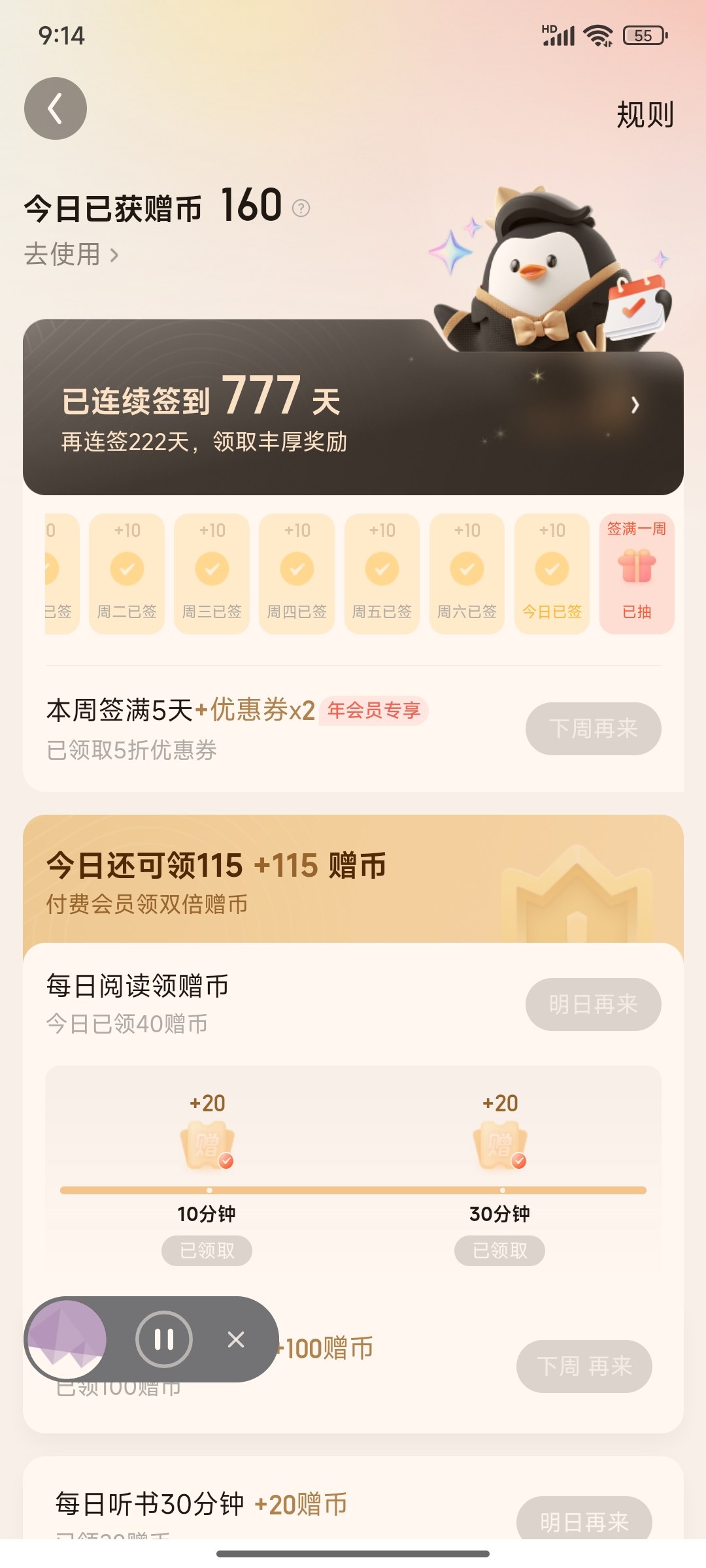The height and width of the screenshot is (1568, 706).
Task: Tap 下周 再来 beside +100赠币
Action: [x=584, y=1366]
